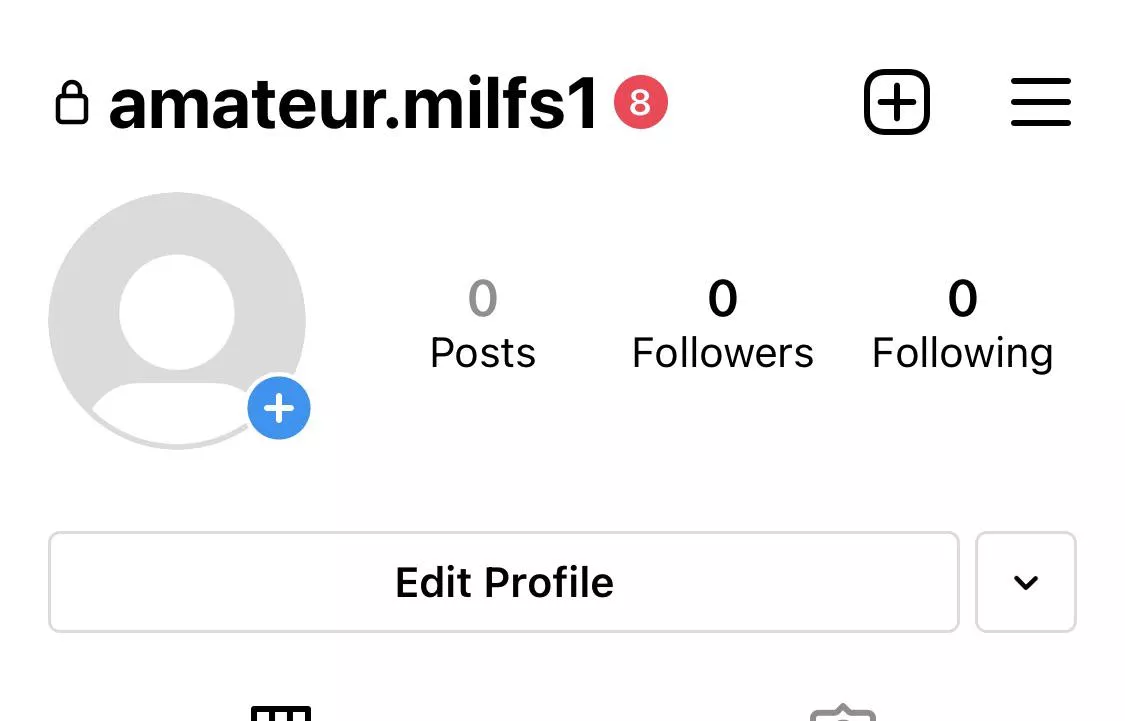Open the create new post plus icon
Screen dimensions: 1125x721
click(x=896, y=102)
